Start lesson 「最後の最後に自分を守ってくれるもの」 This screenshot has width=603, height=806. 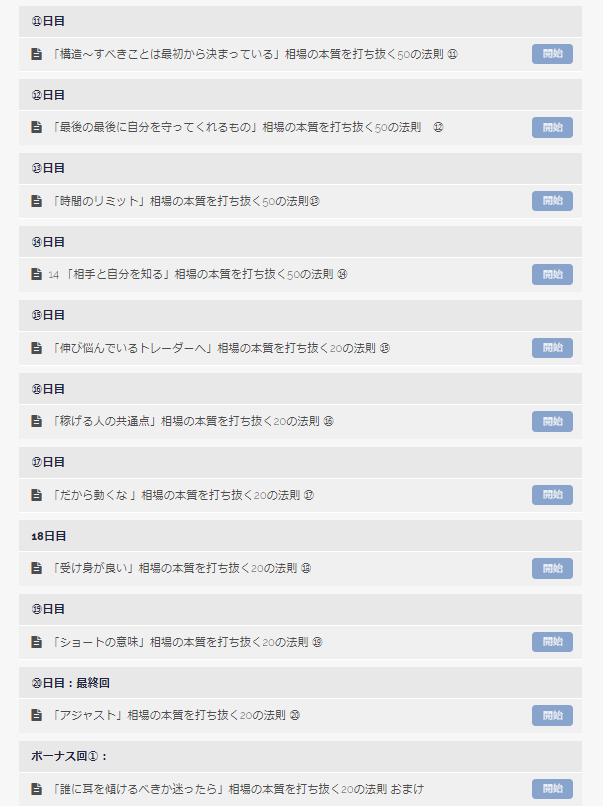pyautogui.click(x=552, y=127)
